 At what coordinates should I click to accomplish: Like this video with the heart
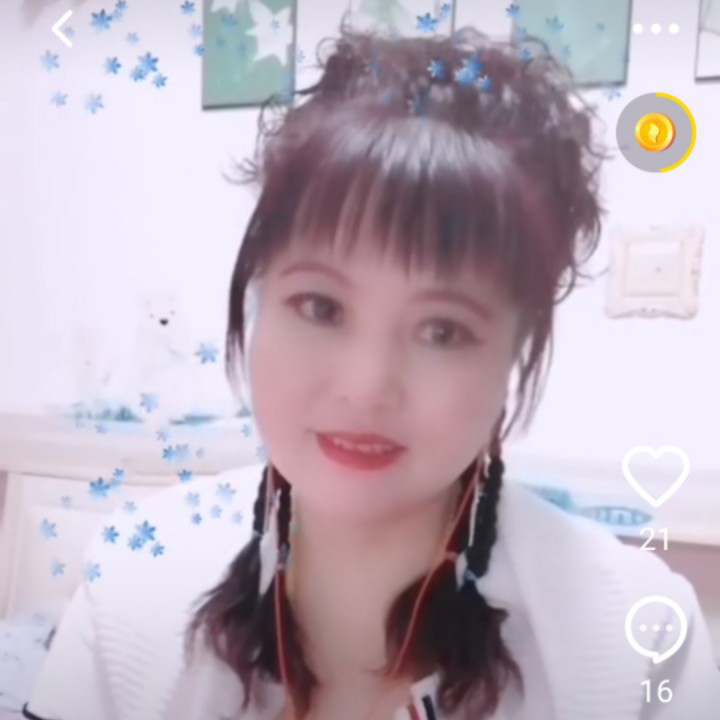pyautogui.click(x=655, y=476)
